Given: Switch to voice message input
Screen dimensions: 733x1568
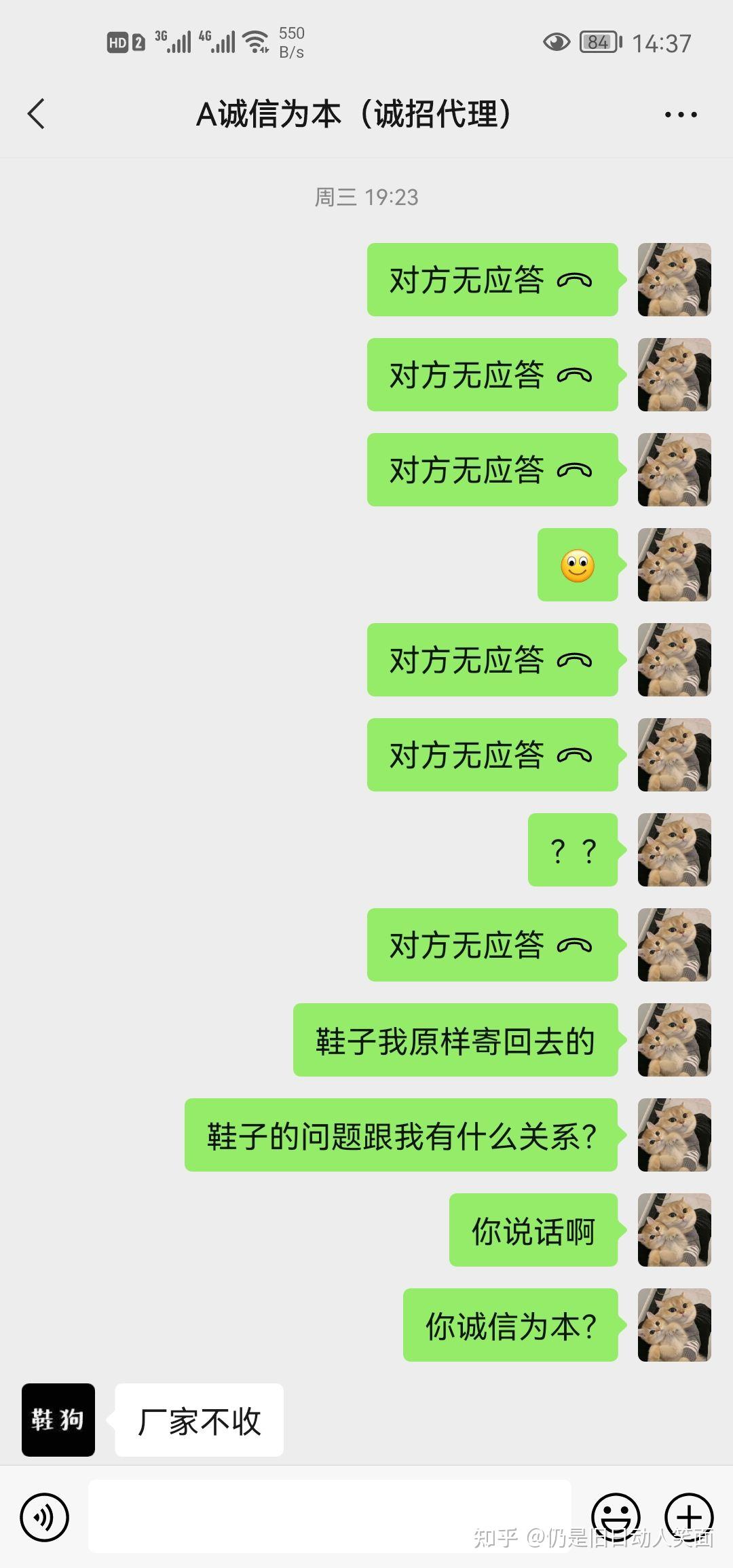Looking at the screenshot, I should [45, 1517].
